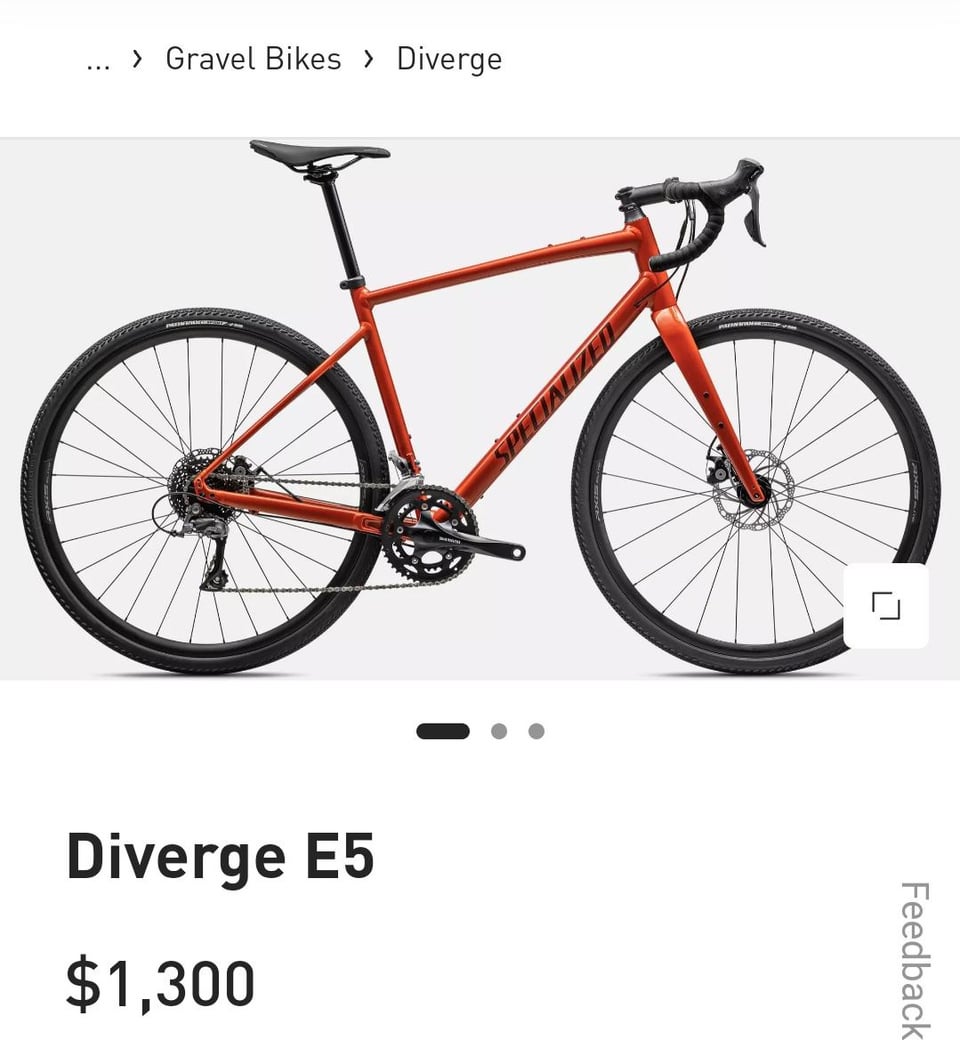Open the Feedback side tab

pyautogui.click(x=916, y=960)
